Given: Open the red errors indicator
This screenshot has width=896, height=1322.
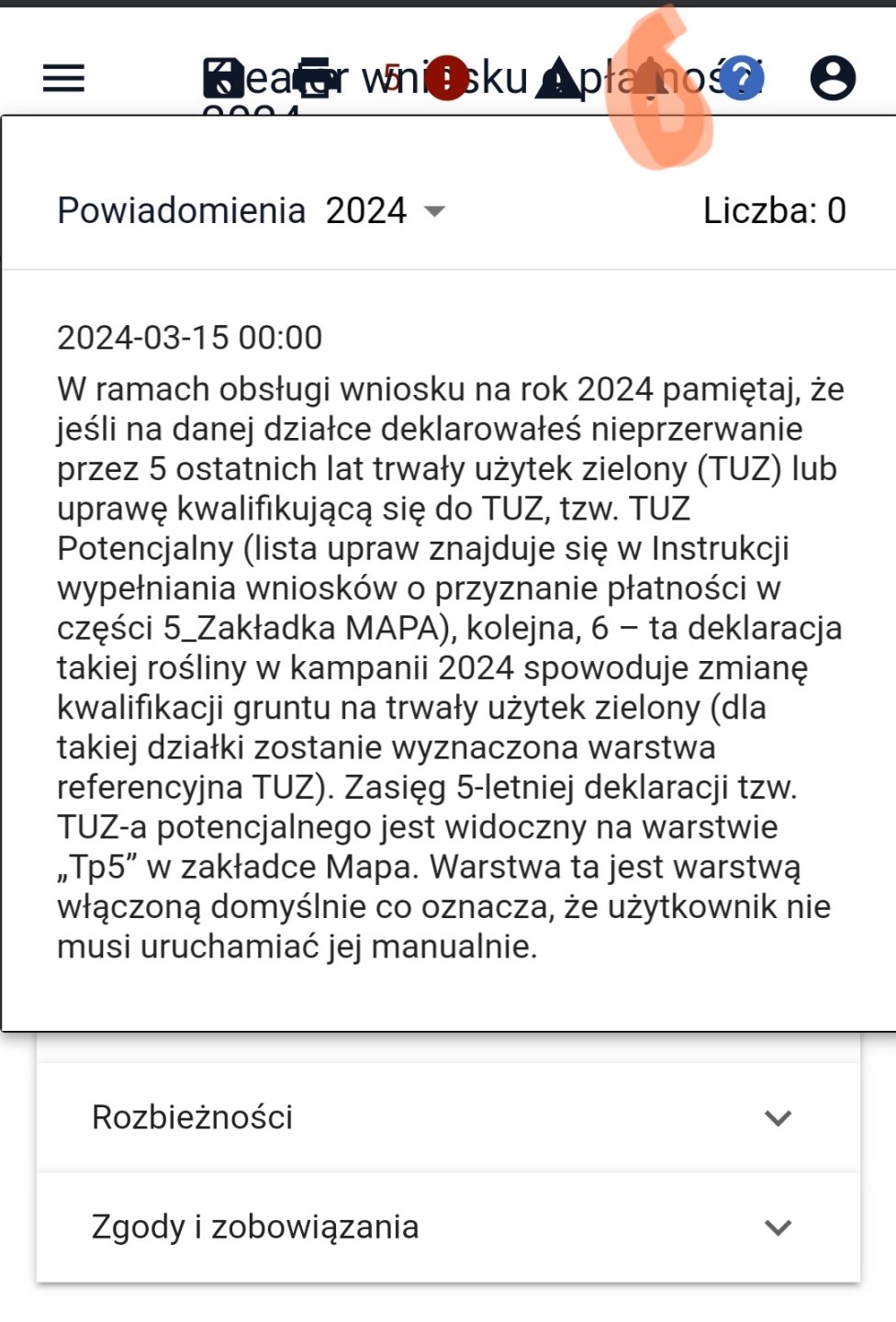Looking at the screenshot, I should click(447, 78).
